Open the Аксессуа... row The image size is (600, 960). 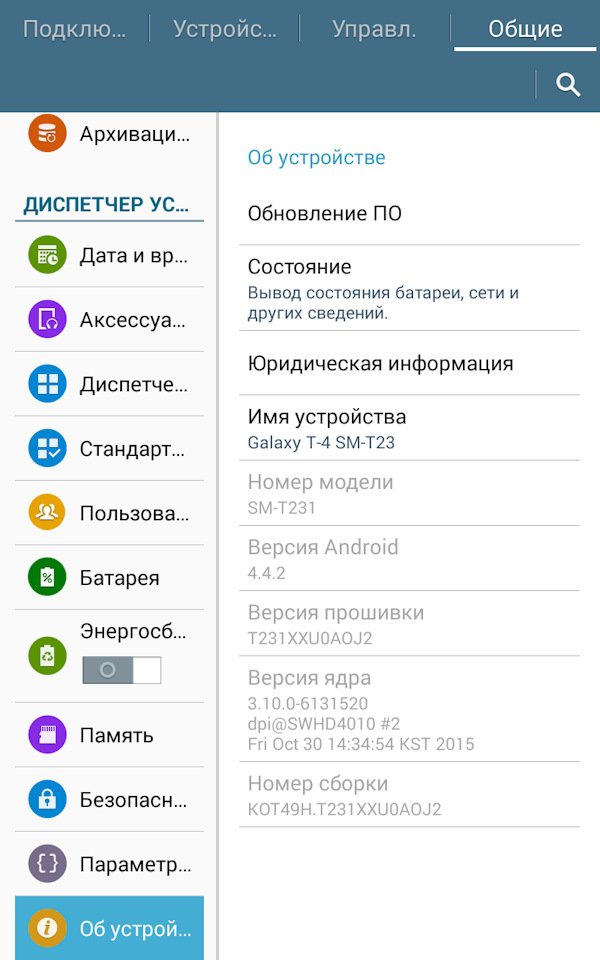109,320
